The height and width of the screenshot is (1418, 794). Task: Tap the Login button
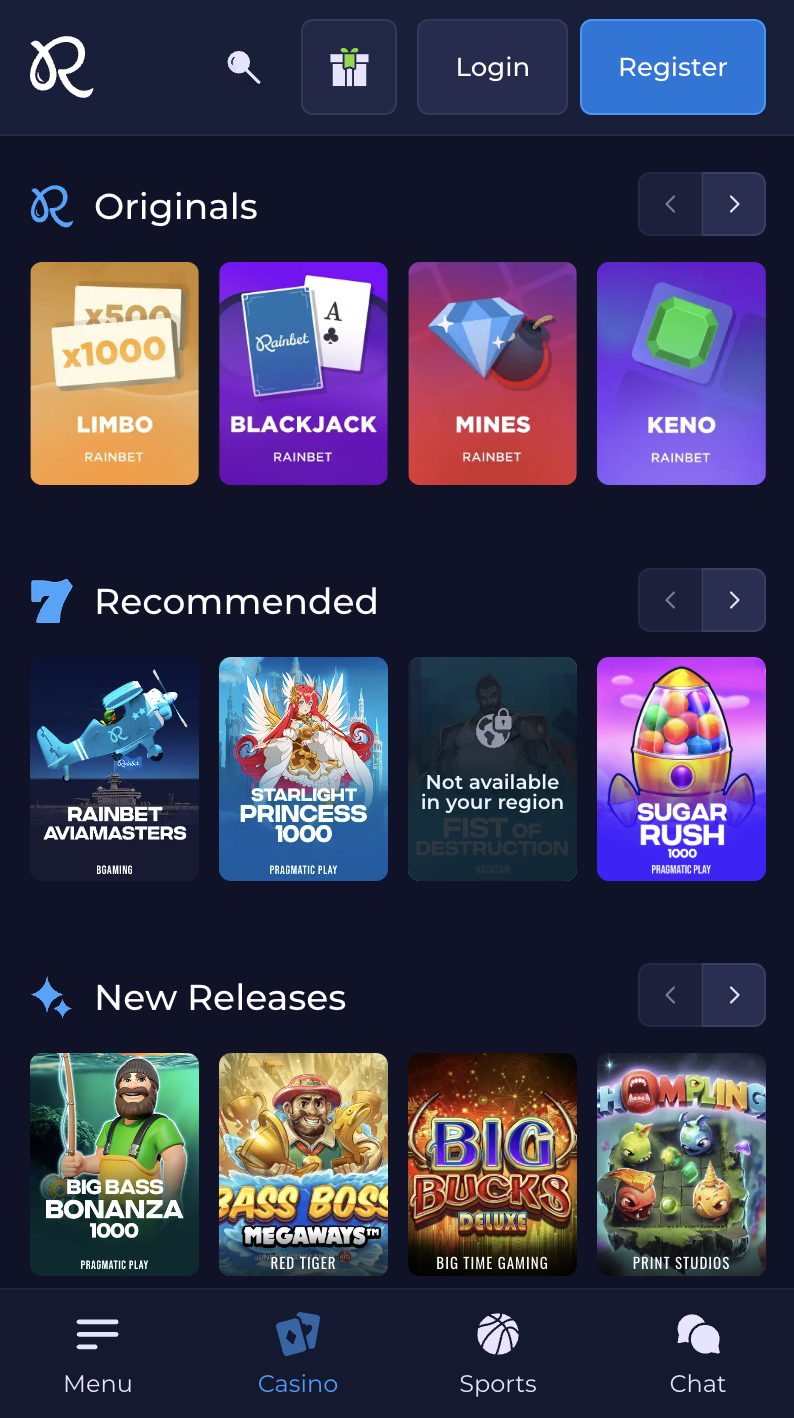(492, 67)
